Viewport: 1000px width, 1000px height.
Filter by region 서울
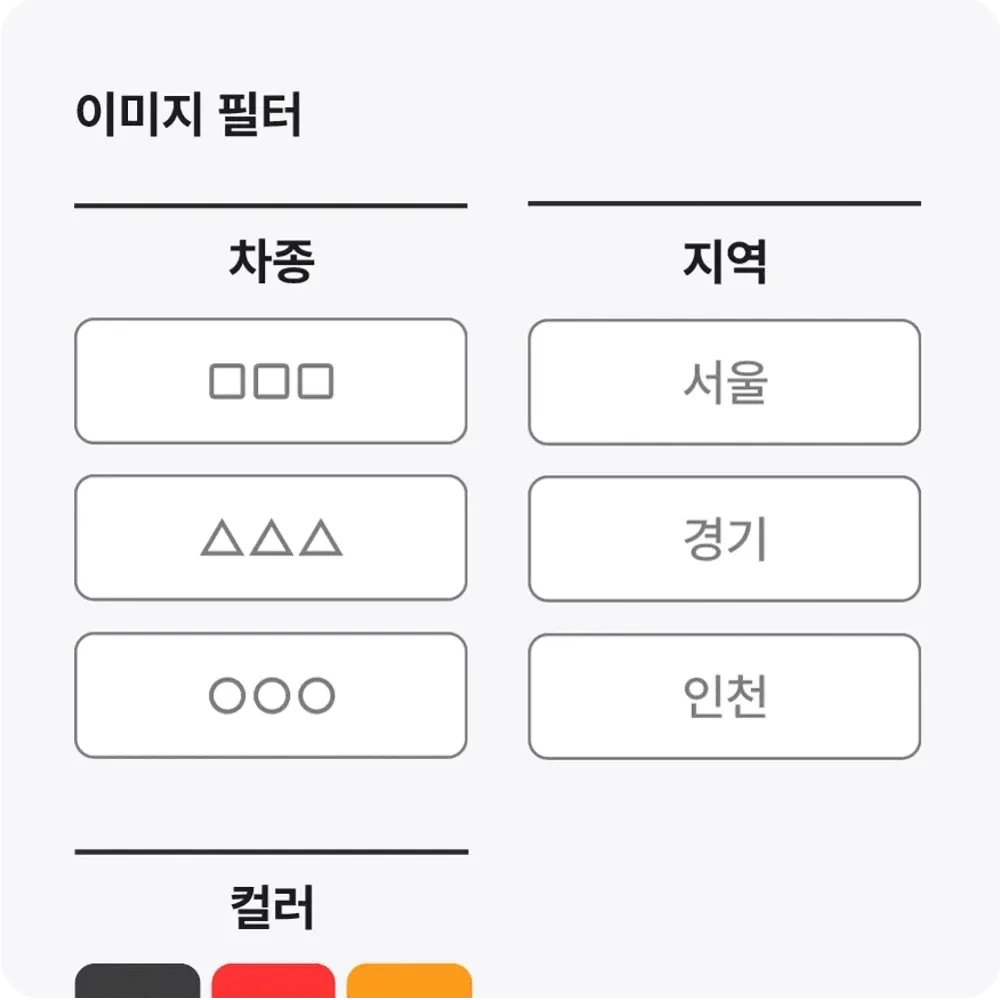724,382
